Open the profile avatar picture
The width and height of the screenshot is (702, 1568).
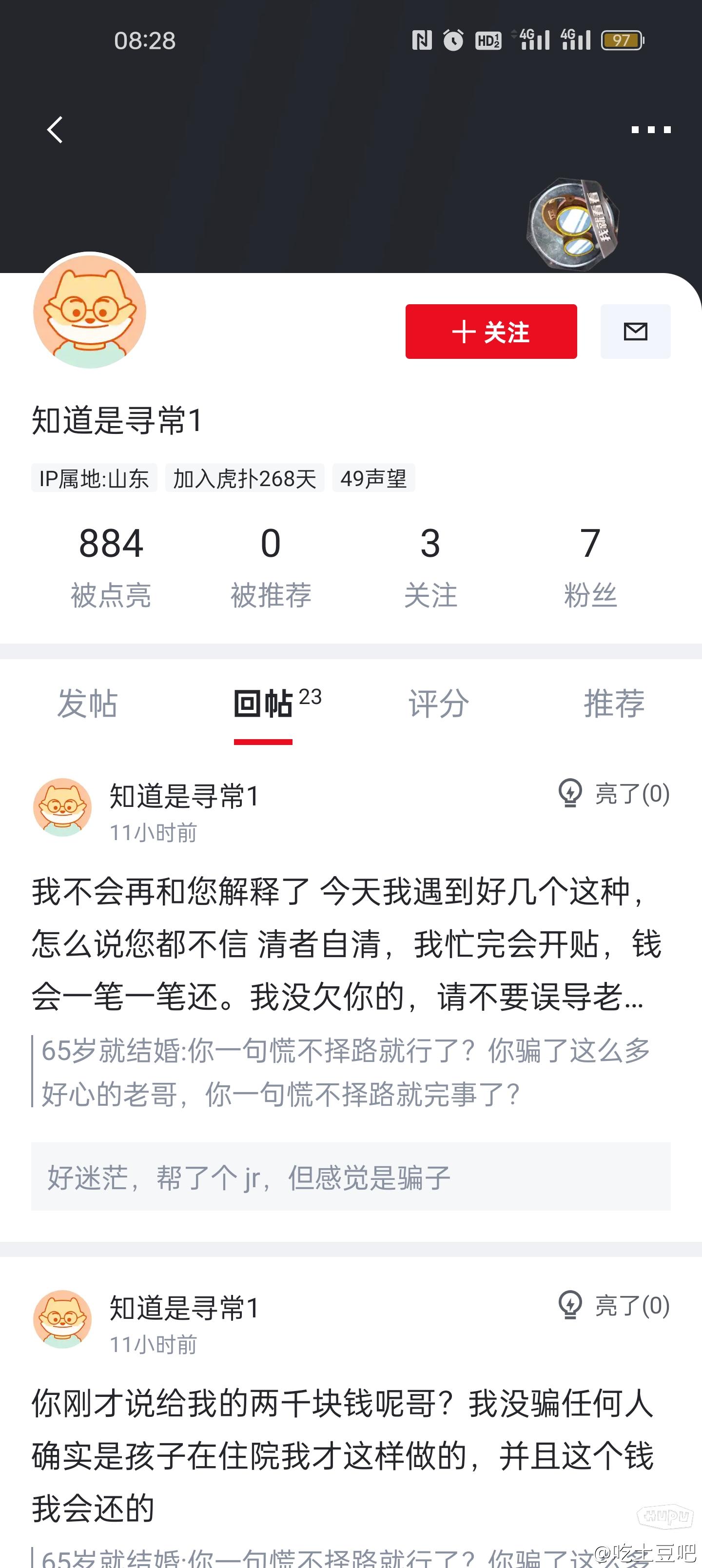click(90, 312)
